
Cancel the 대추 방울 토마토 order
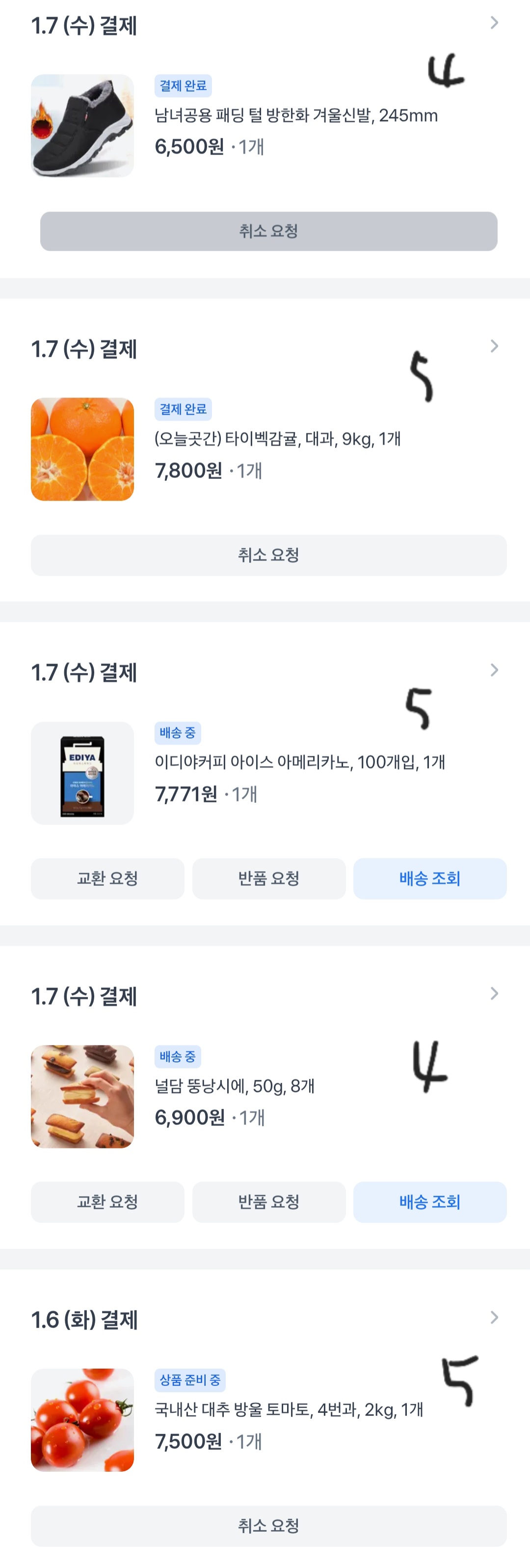[268, 1525]
